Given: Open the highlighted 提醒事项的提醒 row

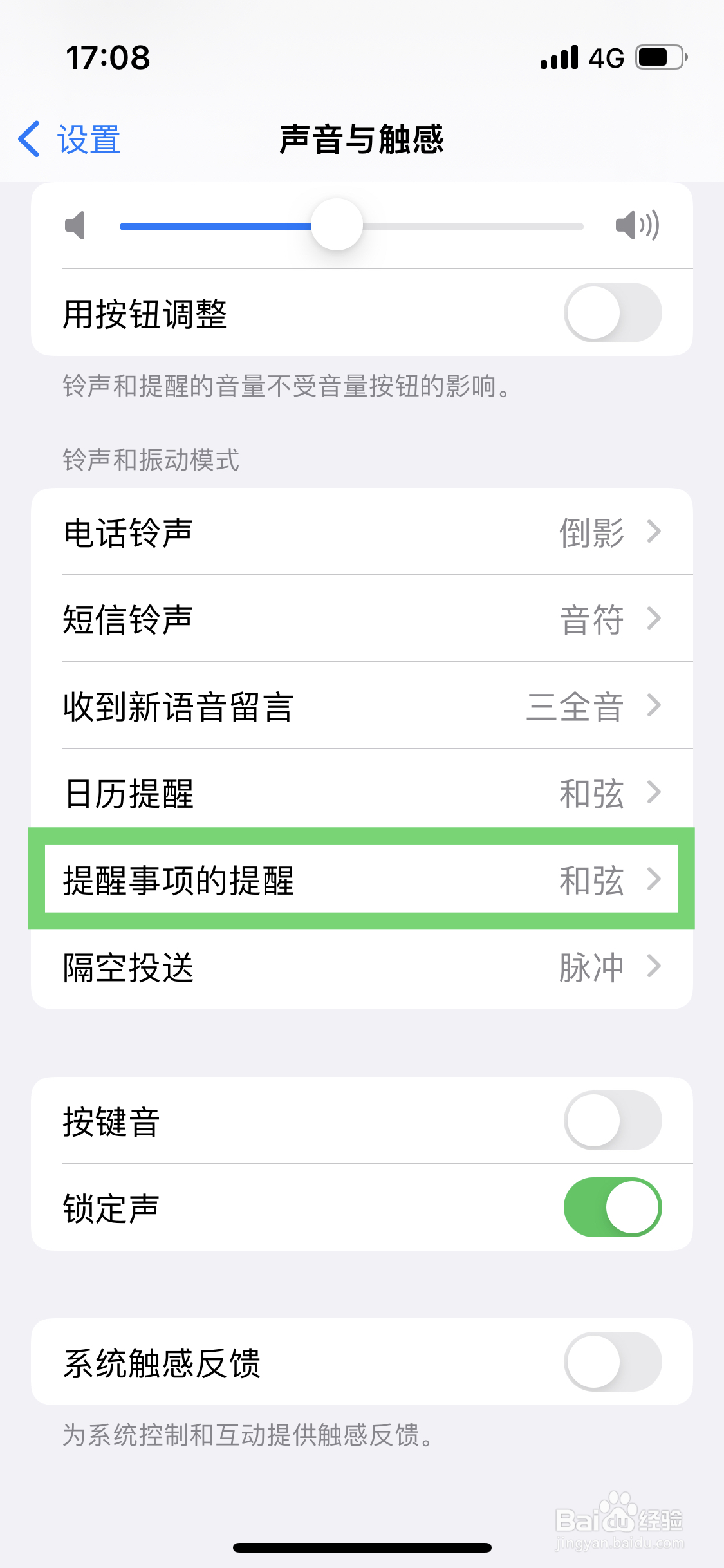Looking at the screenshot, I should click(x=362, y=880).
